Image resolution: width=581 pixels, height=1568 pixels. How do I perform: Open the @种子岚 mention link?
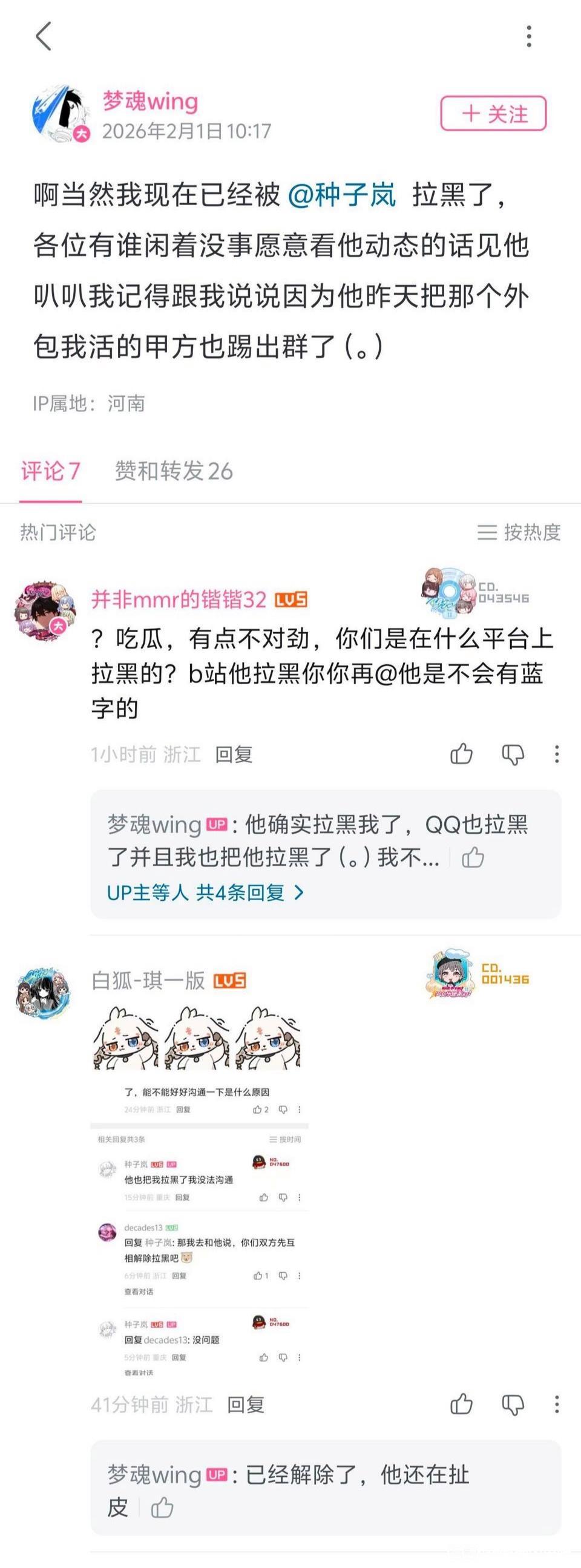click(x=341, y=195)
